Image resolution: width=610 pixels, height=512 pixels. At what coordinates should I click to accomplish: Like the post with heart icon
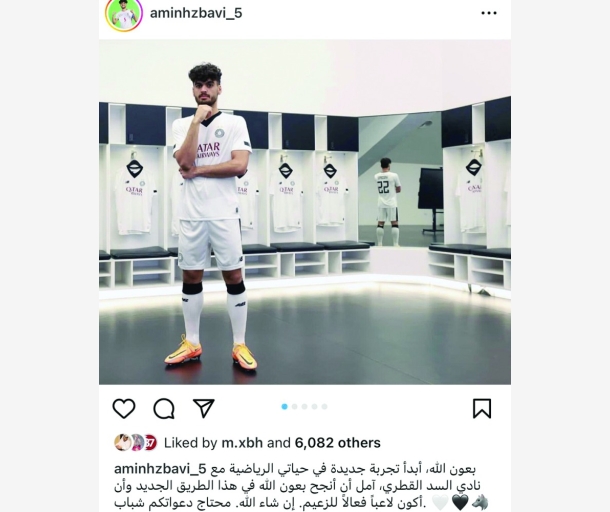(x=124, y=408)
